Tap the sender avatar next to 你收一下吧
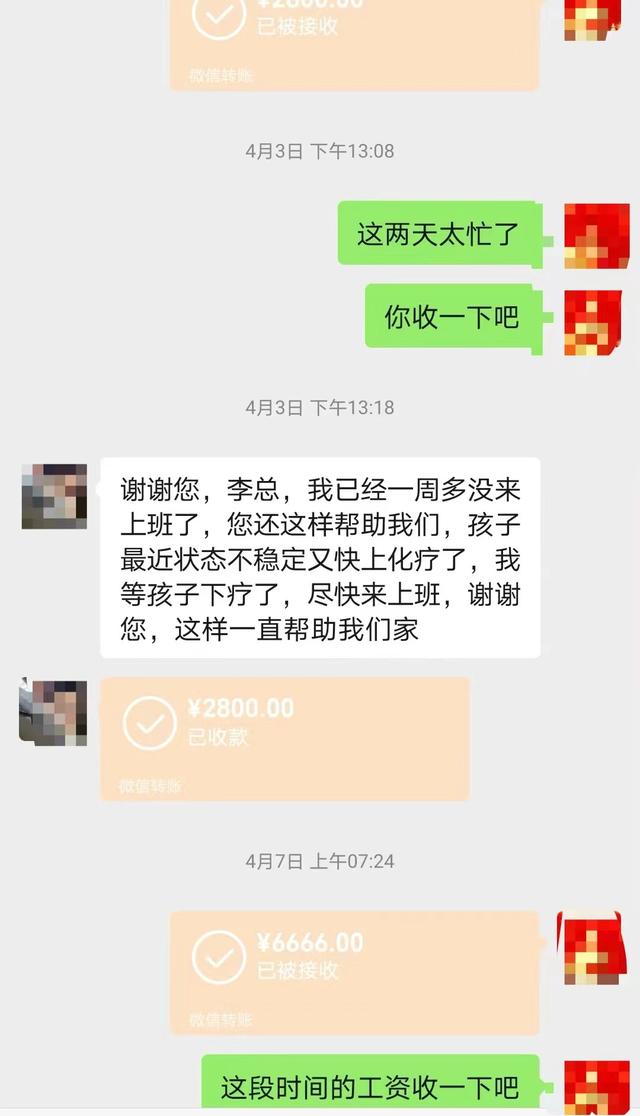 coord(596,321)
